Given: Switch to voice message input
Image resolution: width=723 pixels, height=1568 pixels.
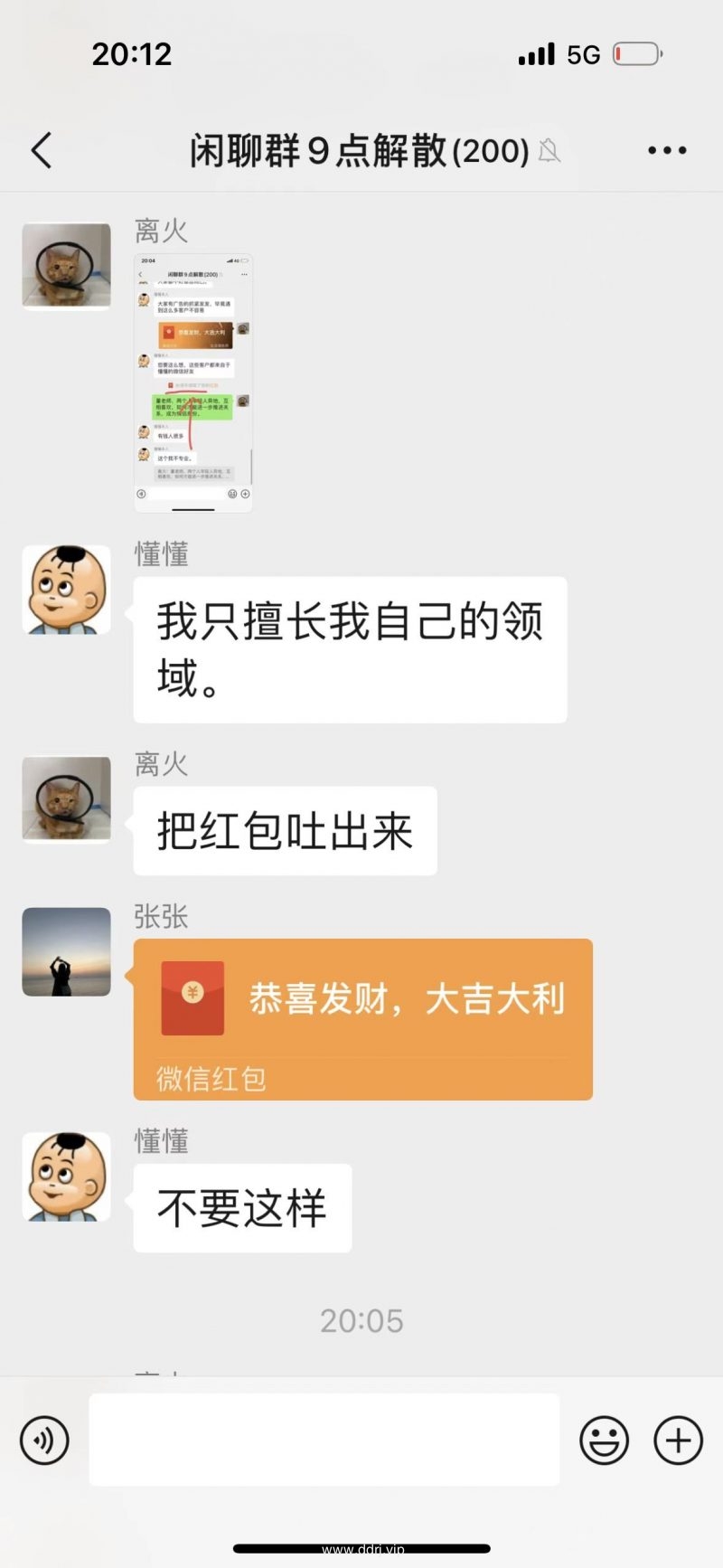Looking at the screenshot, I should [x=44, y=1440].
